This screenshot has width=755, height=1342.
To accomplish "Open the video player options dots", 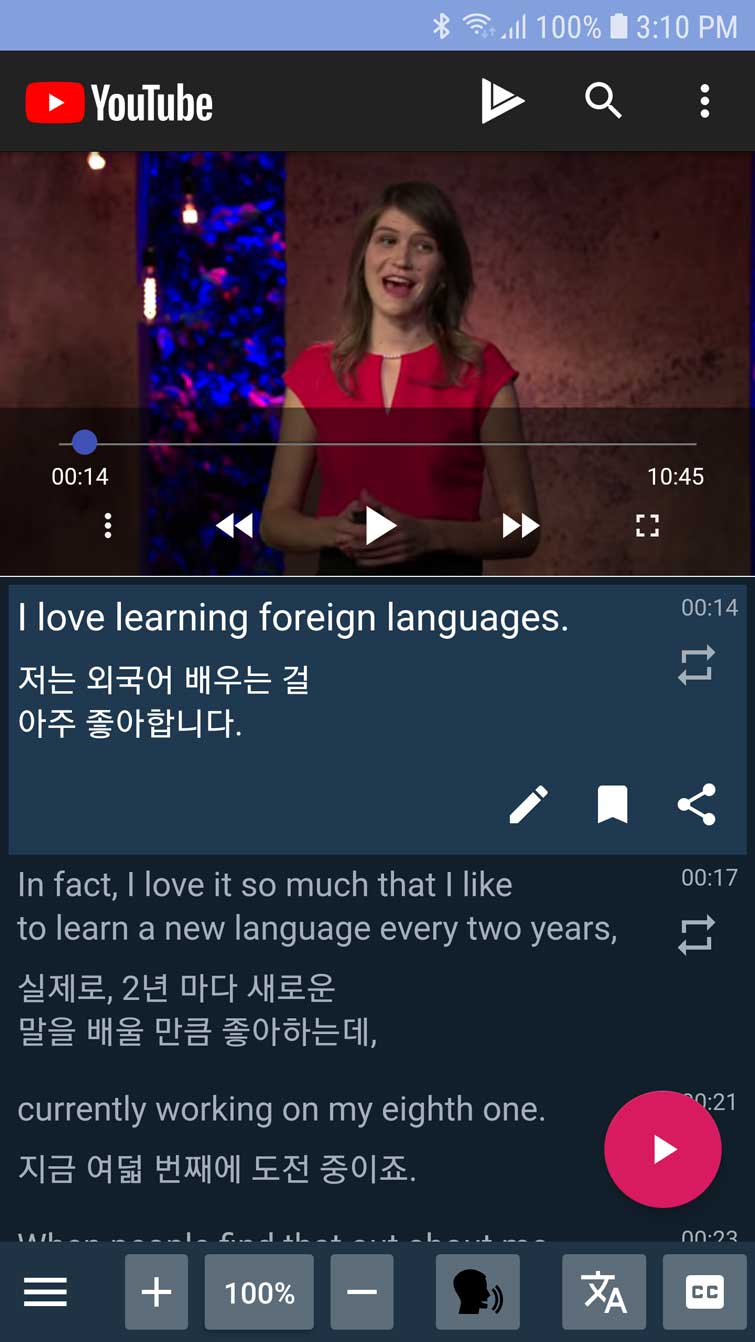I will pos(108,525).
